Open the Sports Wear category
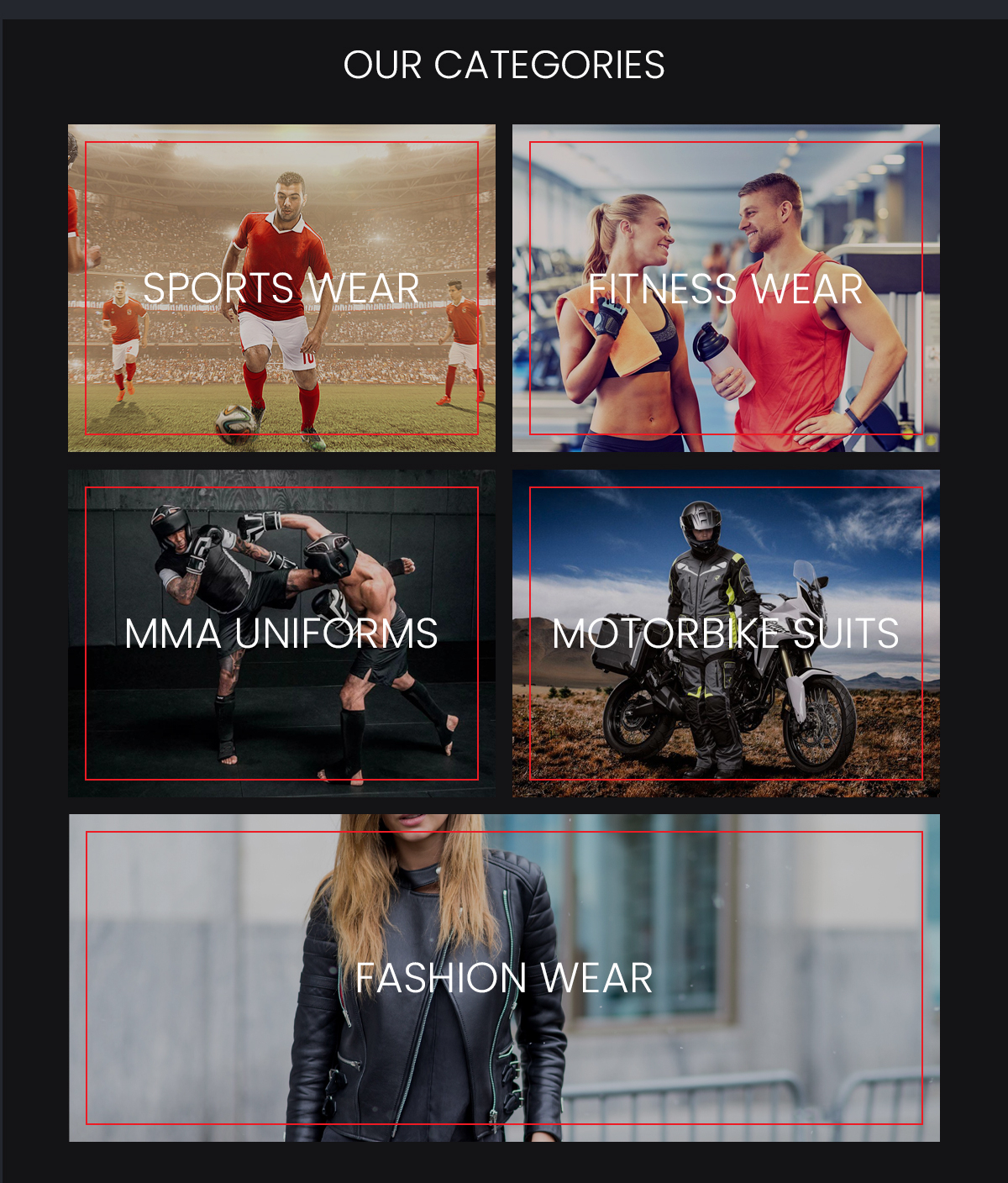 (281, 288)
